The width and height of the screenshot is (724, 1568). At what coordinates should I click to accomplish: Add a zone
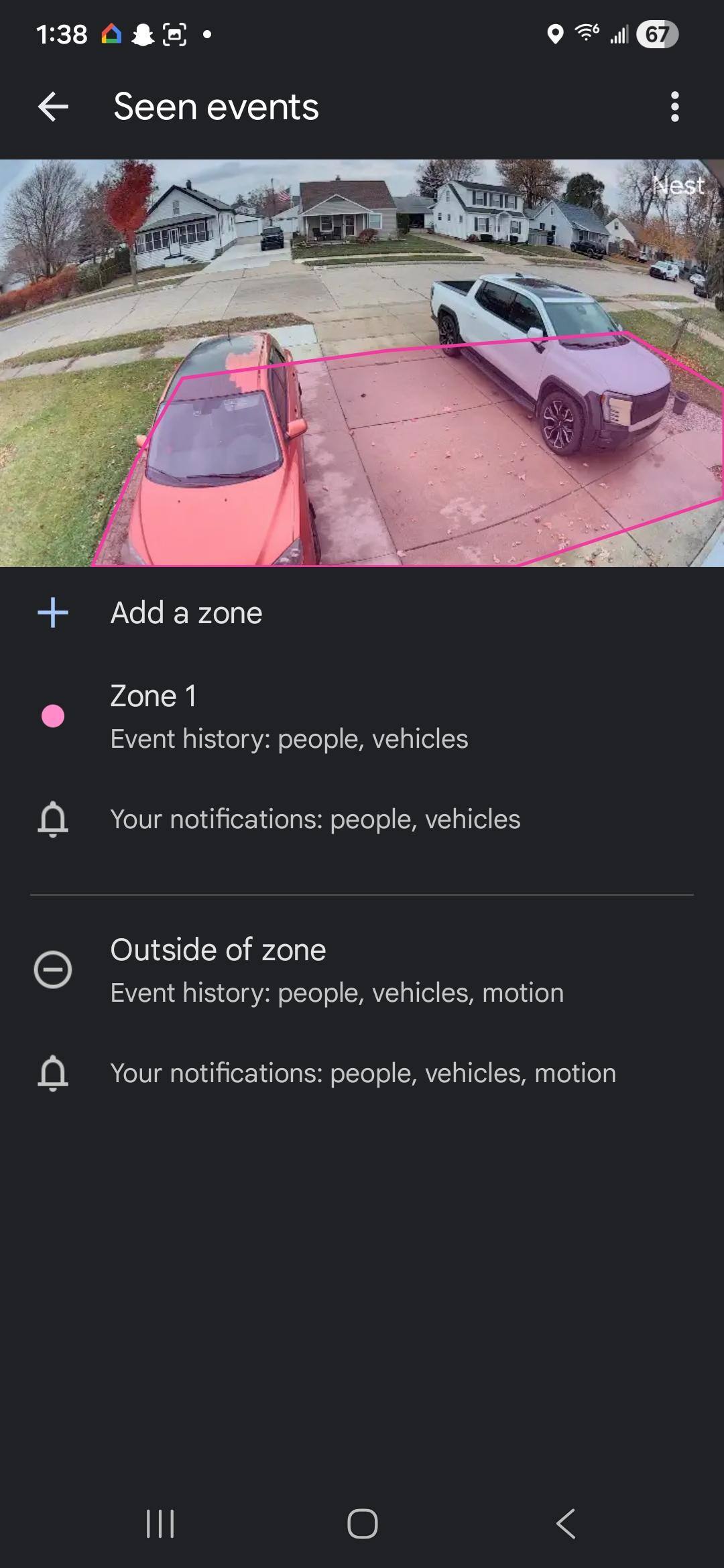tap(186, 612)
